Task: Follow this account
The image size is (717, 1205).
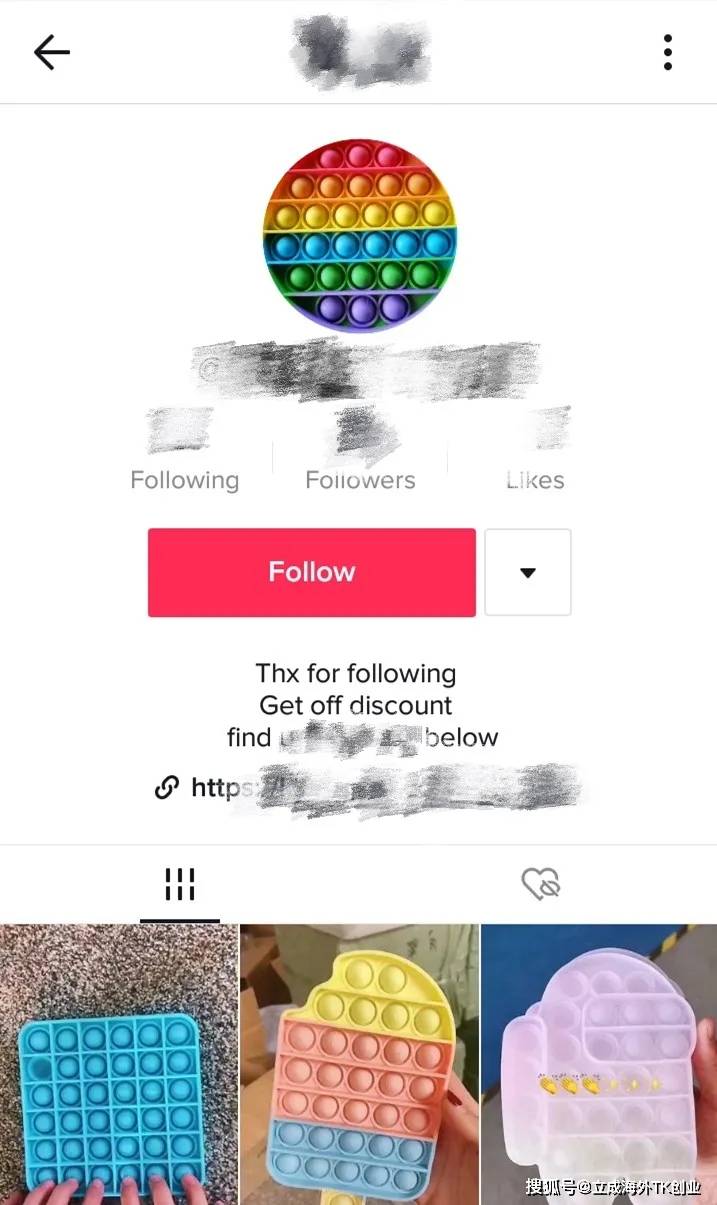Action: [311, 572]
